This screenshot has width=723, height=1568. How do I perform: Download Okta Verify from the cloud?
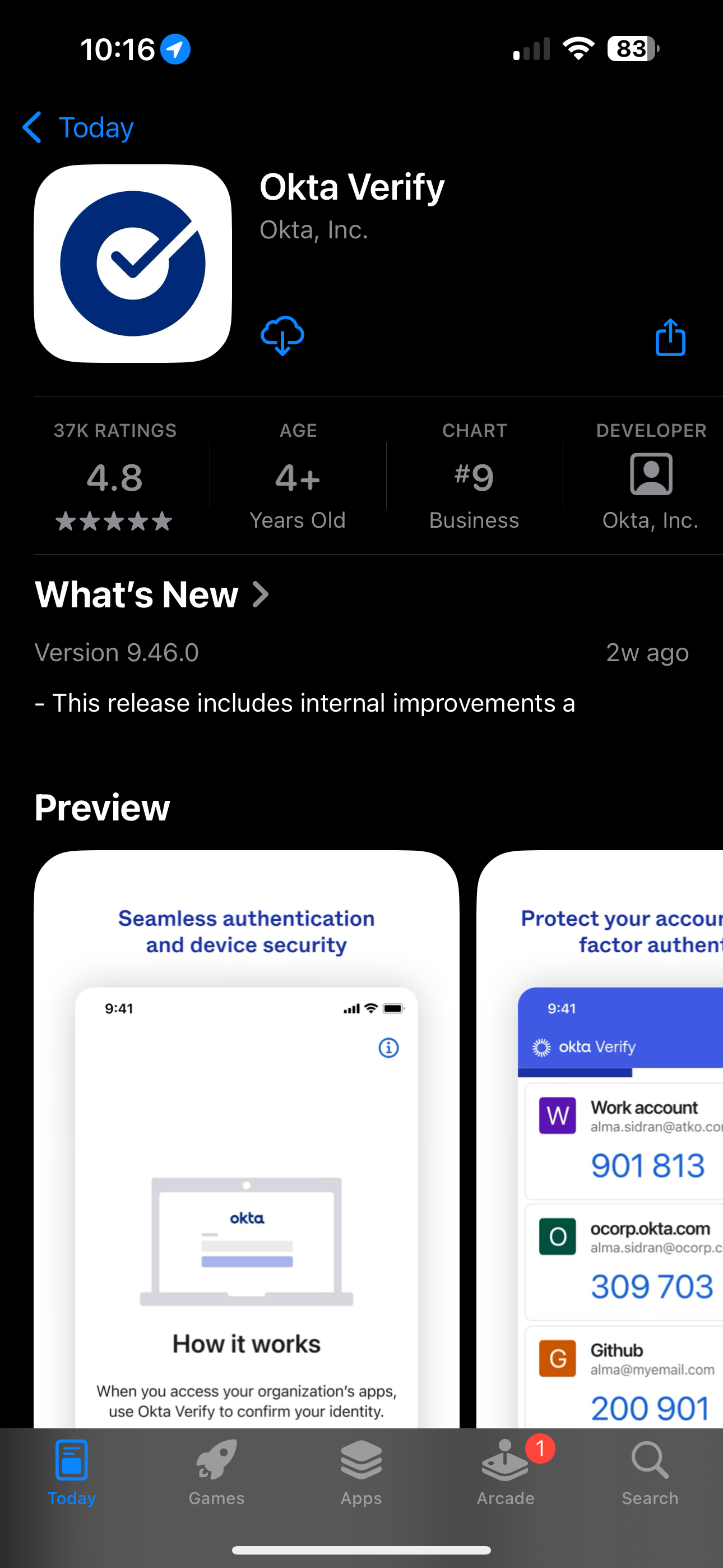coord(282,335)
